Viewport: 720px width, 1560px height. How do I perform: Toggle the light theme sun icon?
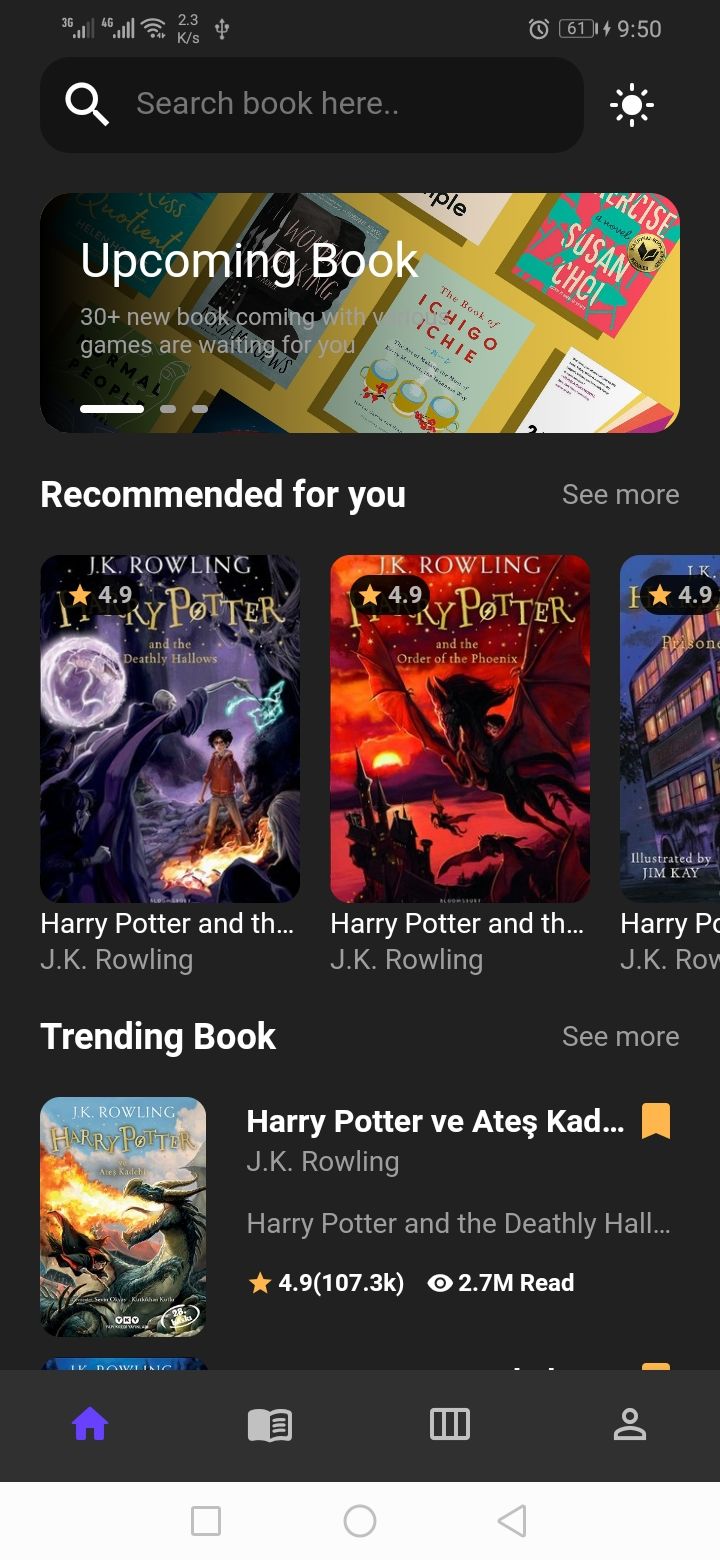point(631,105)
